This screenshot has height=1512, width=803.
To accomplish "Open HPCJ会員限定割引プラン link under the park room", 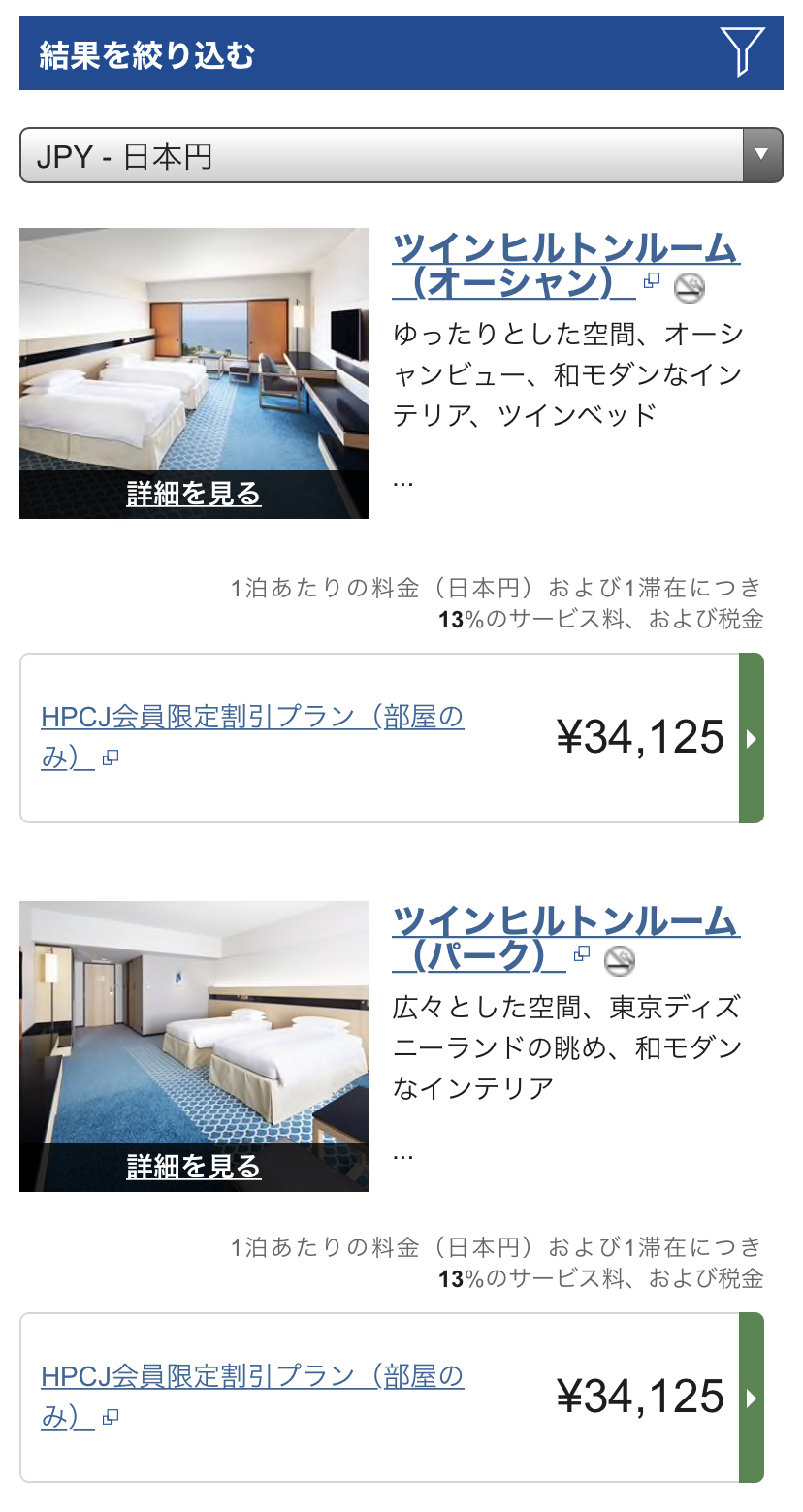I will tap(252, 1397).
